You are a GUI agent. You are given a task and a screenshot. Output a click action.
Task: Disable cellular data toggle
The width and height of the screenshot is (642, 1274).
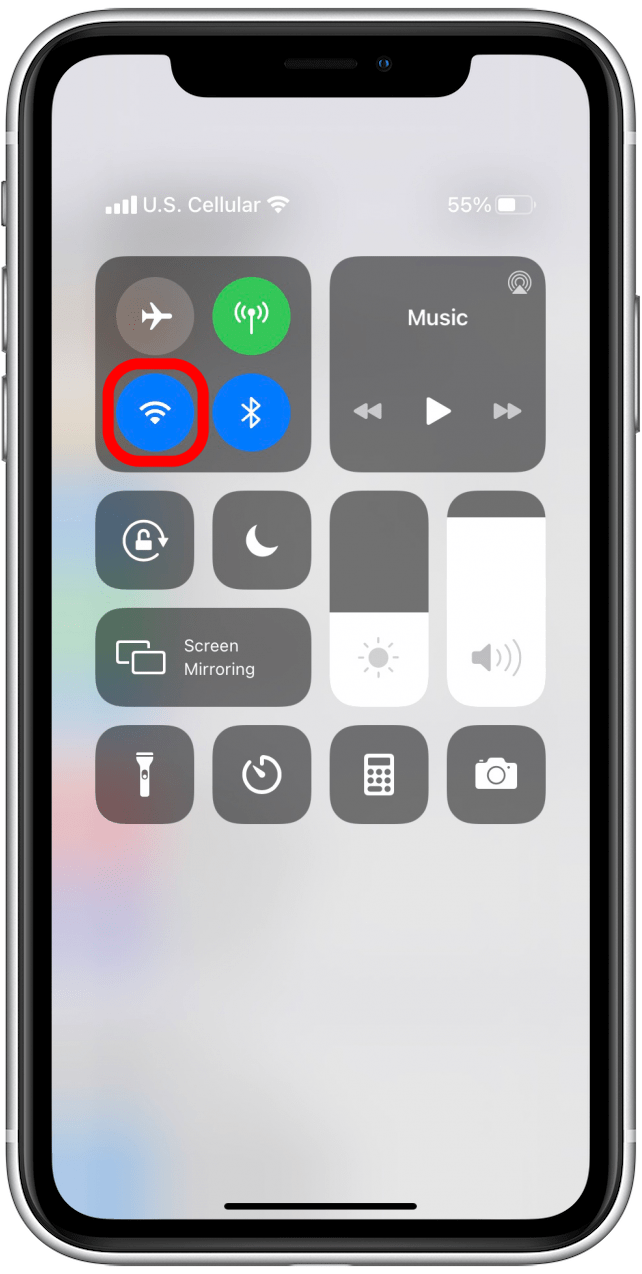(x=251, y=317)
